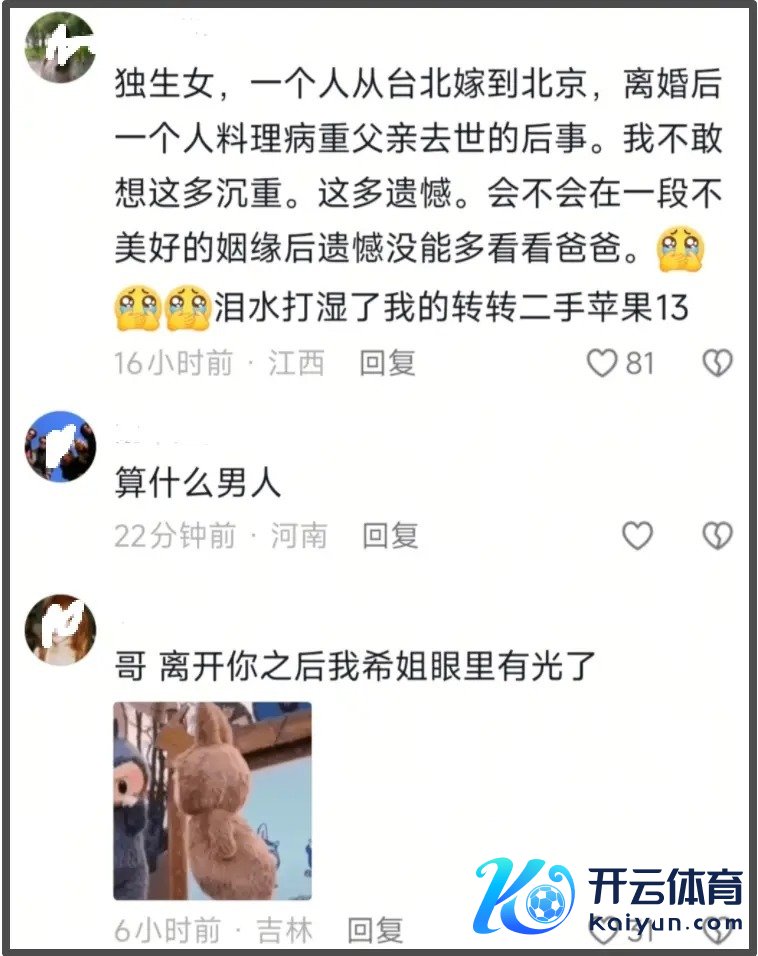Open avatar of the "哥 离开你之后" commenter
Screen dimensions: 758x956
click(x=59, y=630)
